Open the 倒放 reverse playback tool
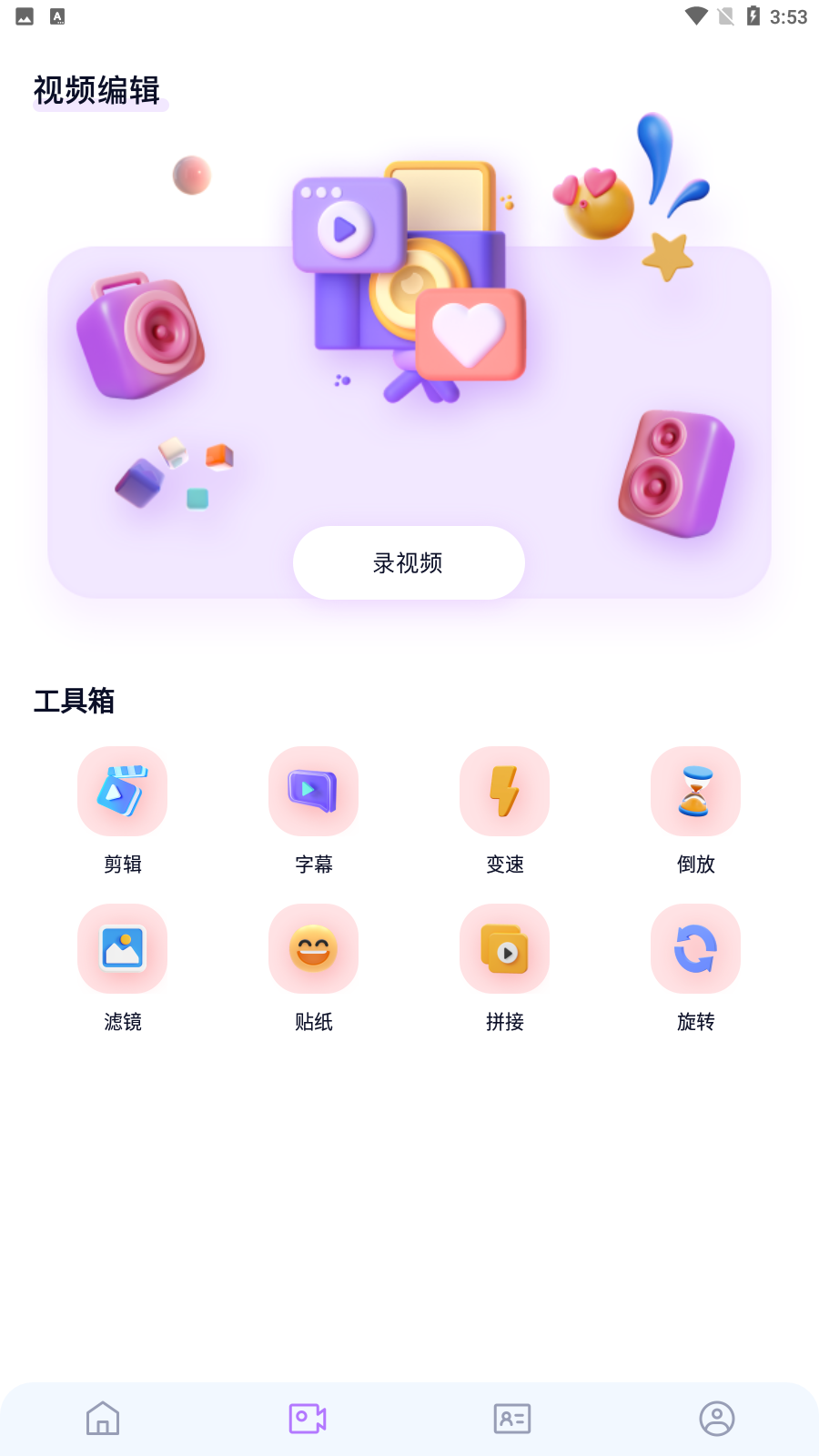 [696, 792]
